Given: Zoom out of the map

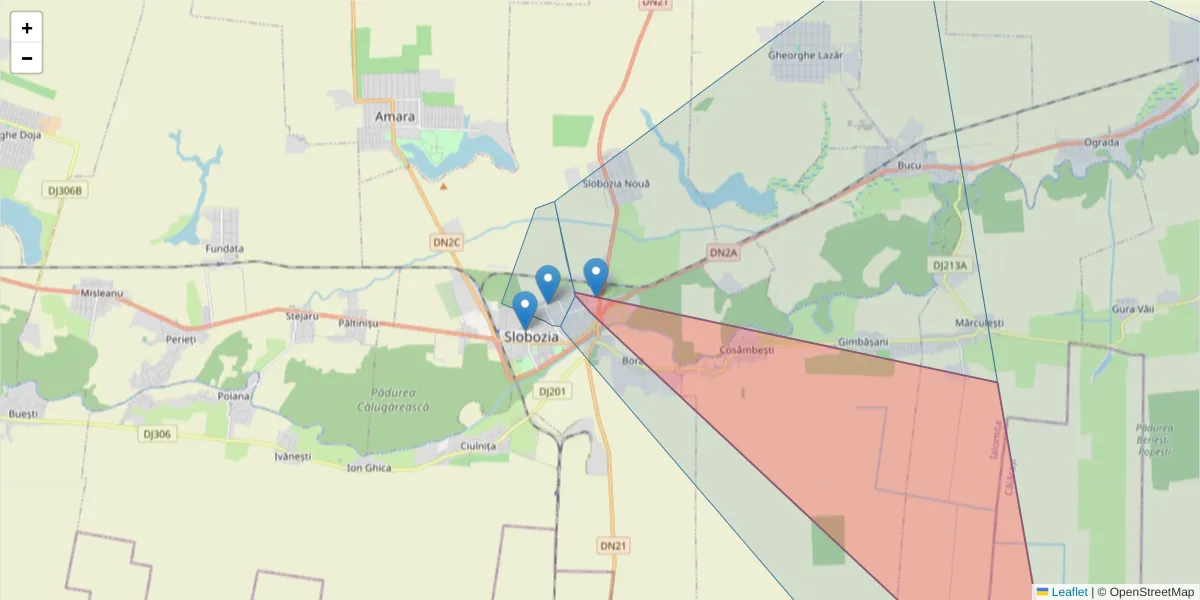Looking at the screenshot, I should (27, 58).
